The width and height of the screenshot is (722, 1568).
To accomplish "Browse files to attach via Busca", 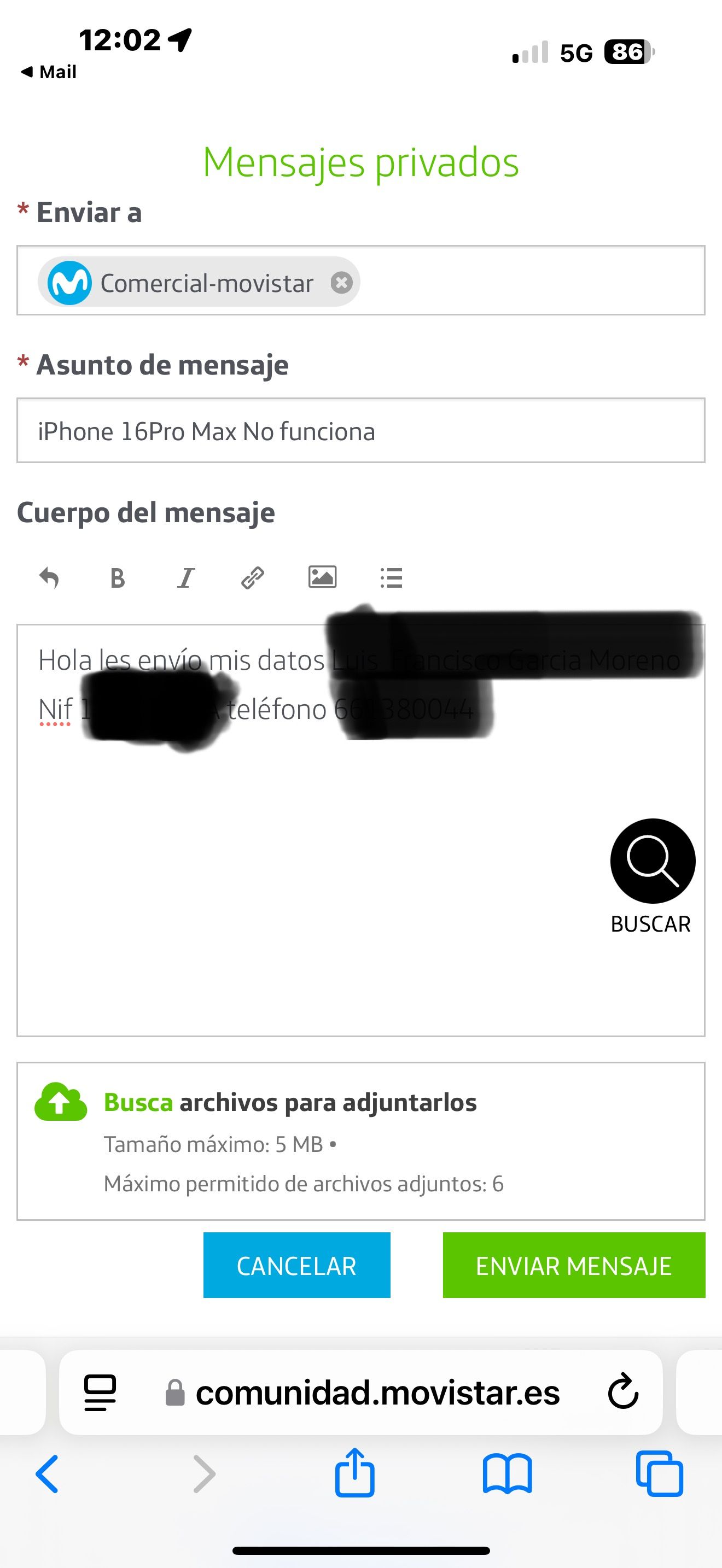I will [x=138, y=1102].
